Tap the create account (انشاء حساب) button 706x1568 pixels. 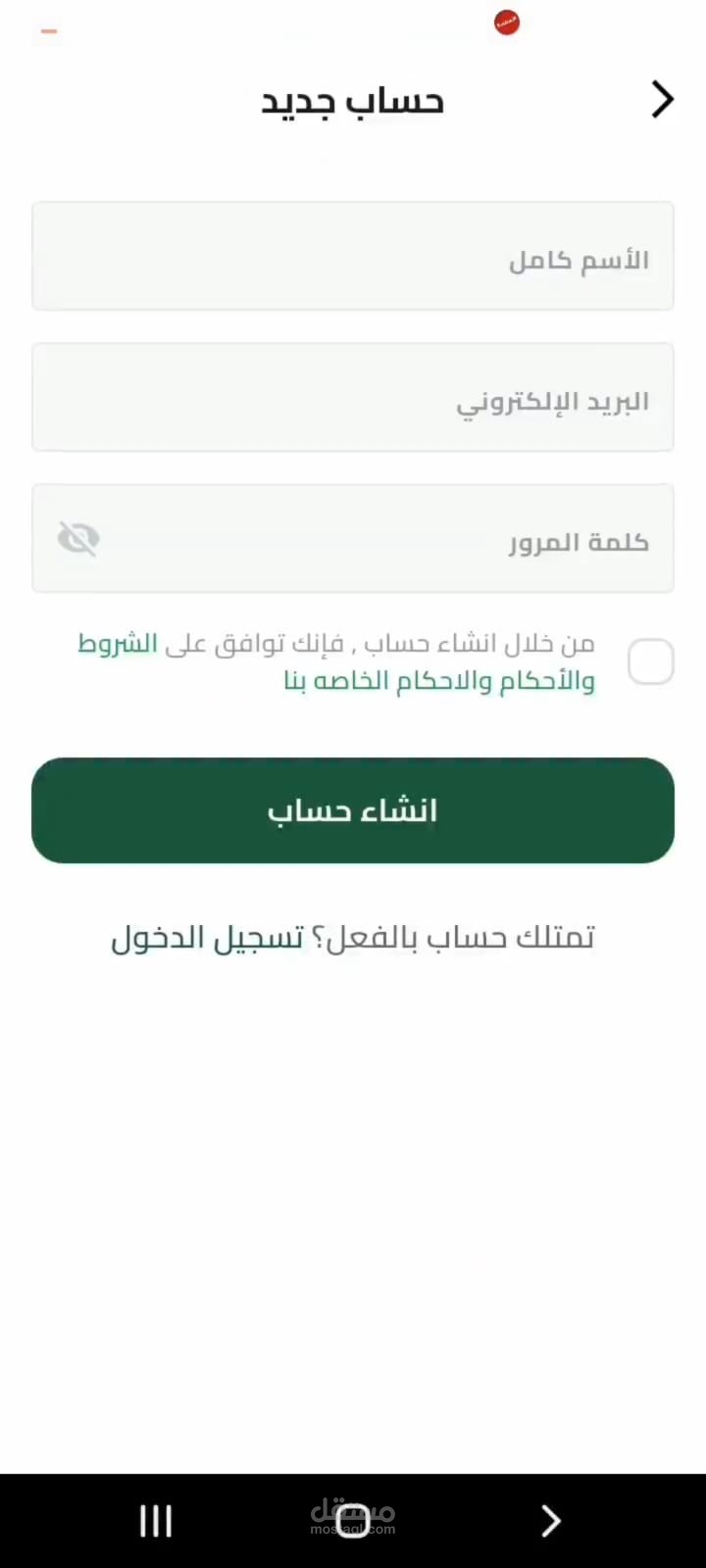[353, 810]
